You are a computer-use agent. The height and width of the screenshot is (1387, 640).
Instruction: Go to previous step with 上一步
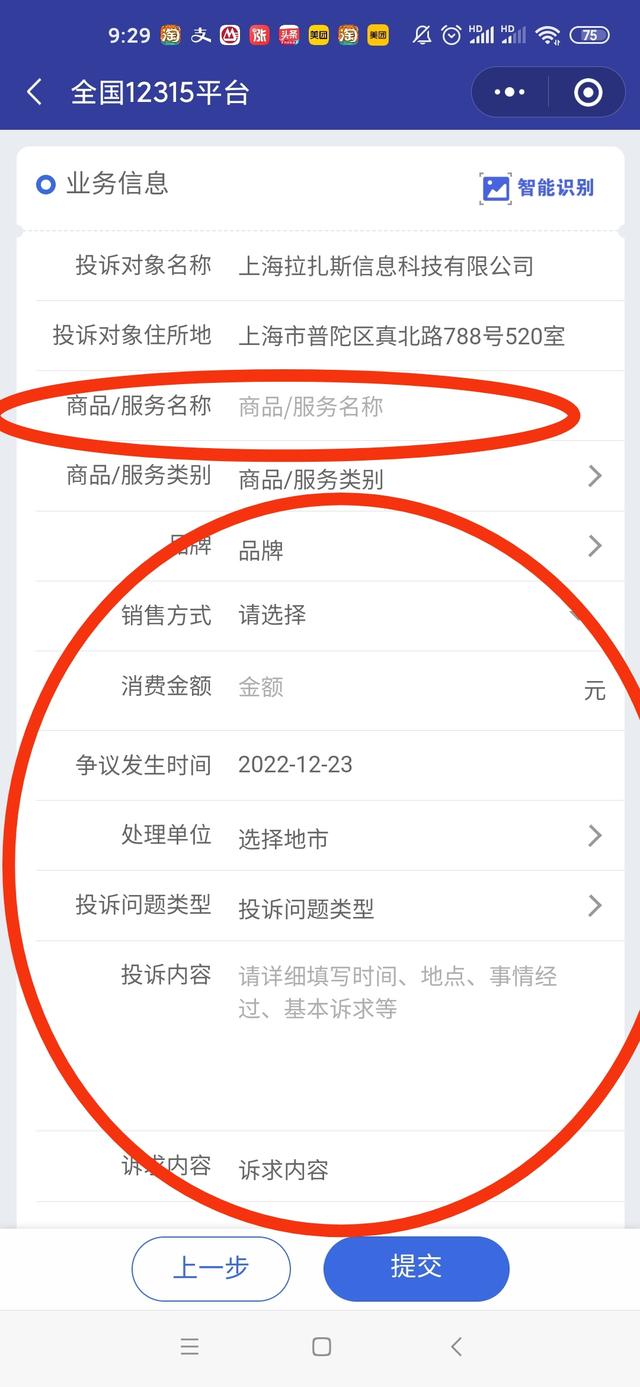[x=211, y=1268]
